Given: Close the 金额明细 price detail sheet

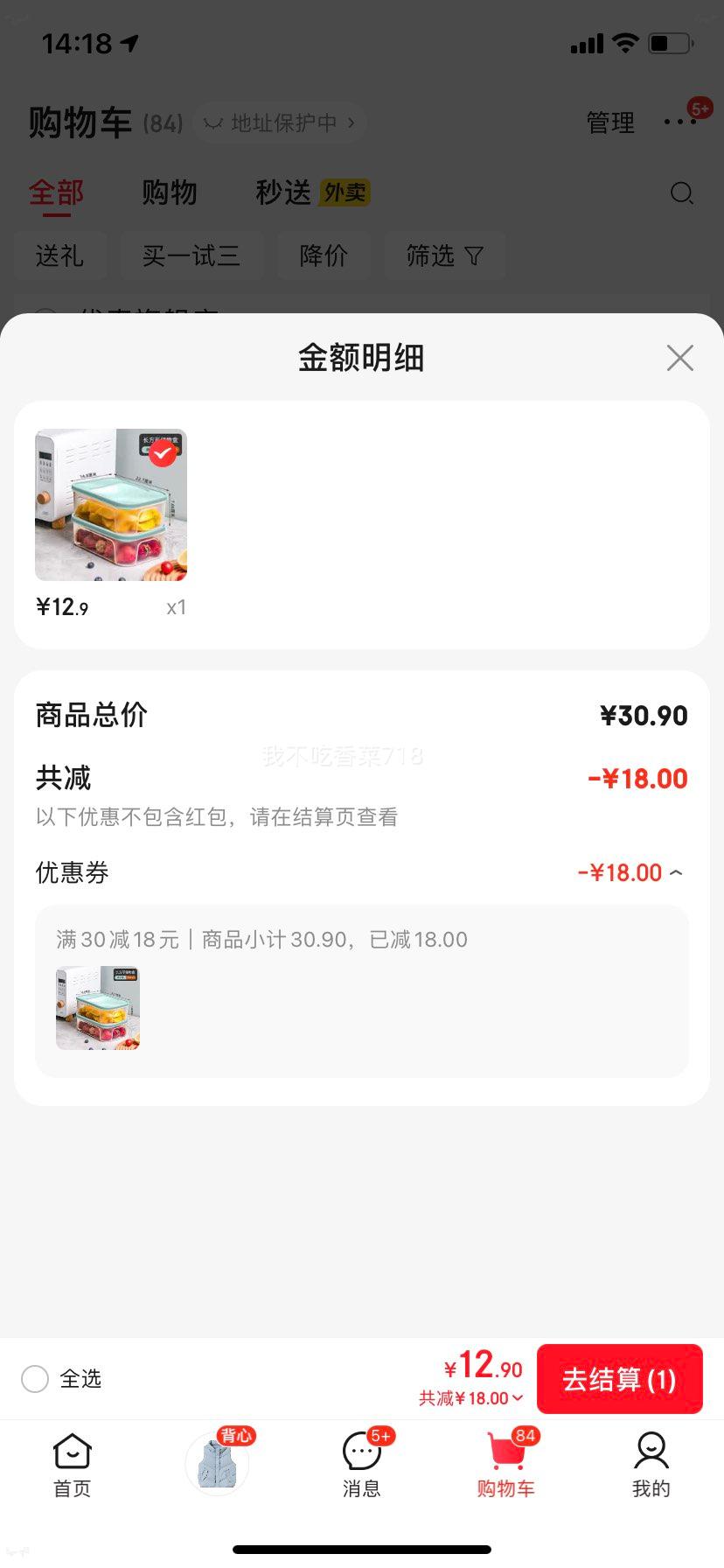Looking at the screenshot, I should (679, 358).
